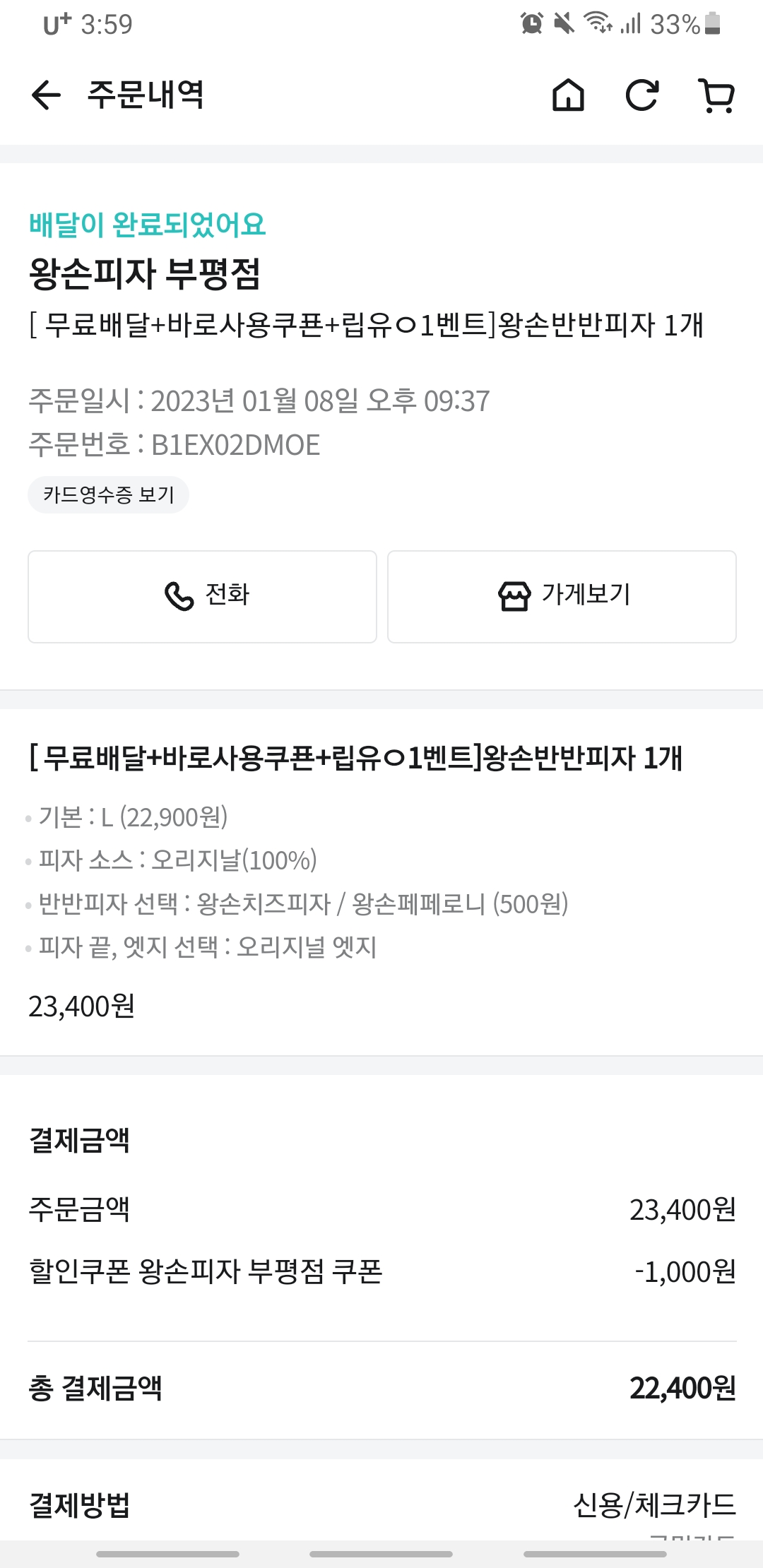Refresh the order details
763x1568 pixels.
pos(642,95)
